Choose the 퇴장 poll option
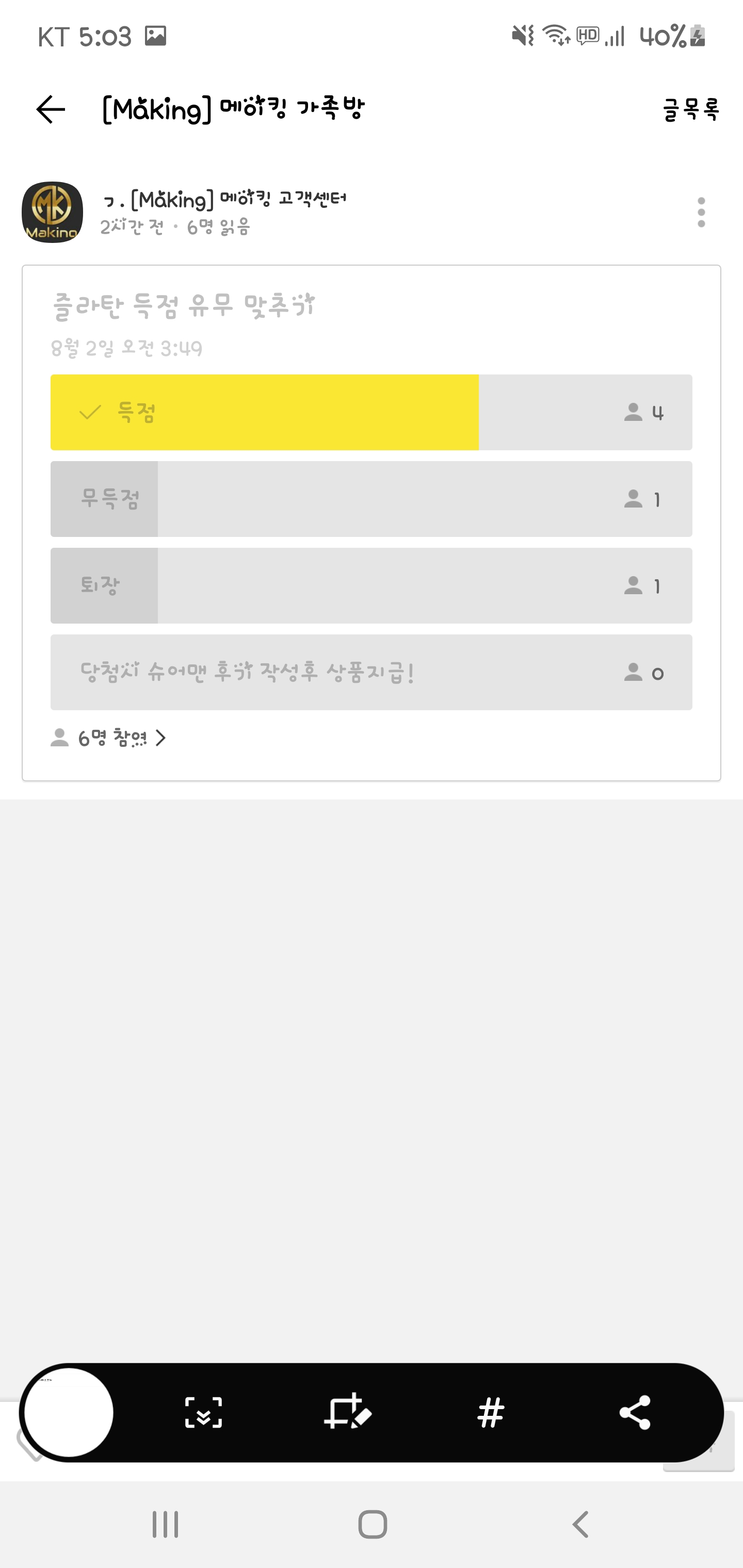743x1568 pixels. (371, 585)
